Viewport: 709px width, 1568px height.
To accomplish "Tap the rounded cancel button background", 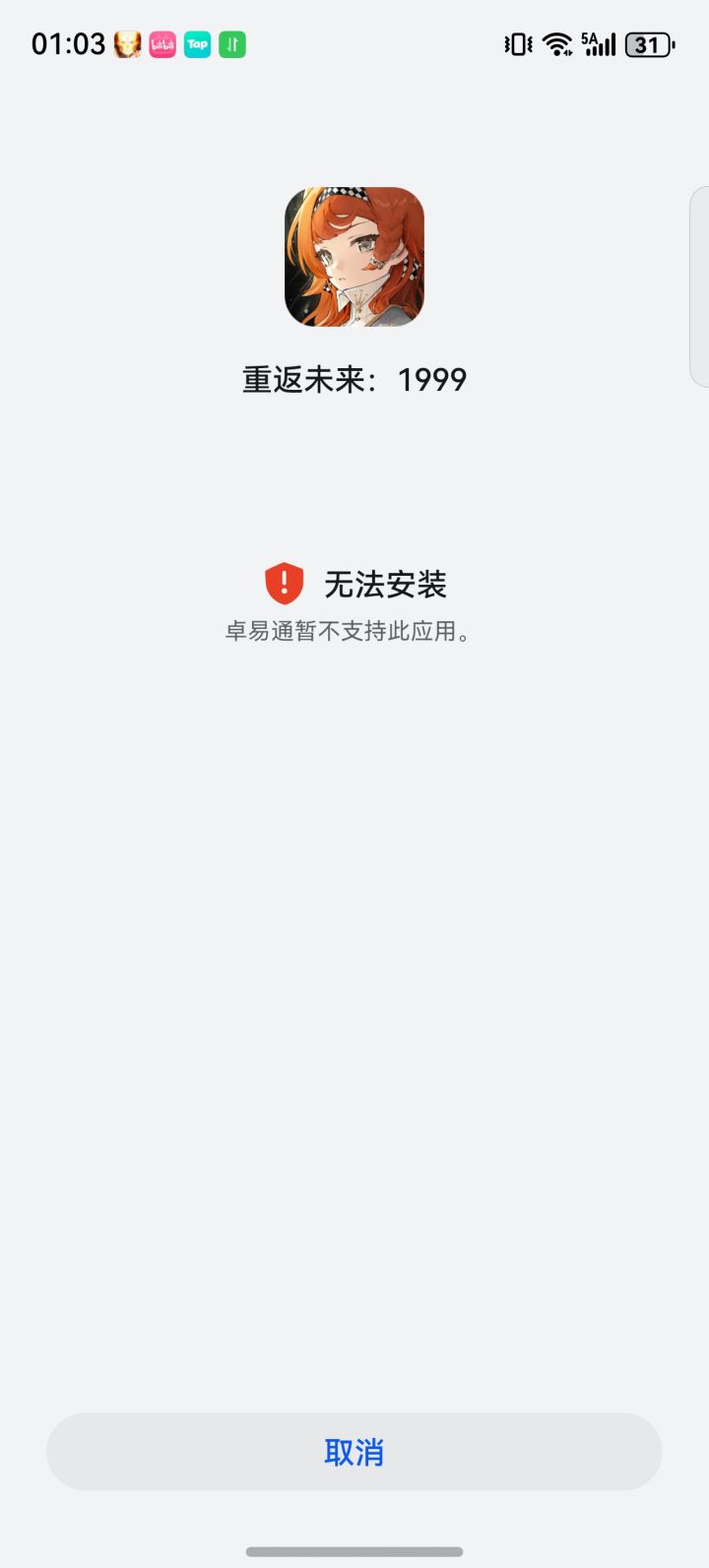I will [x=354, y=1452].
